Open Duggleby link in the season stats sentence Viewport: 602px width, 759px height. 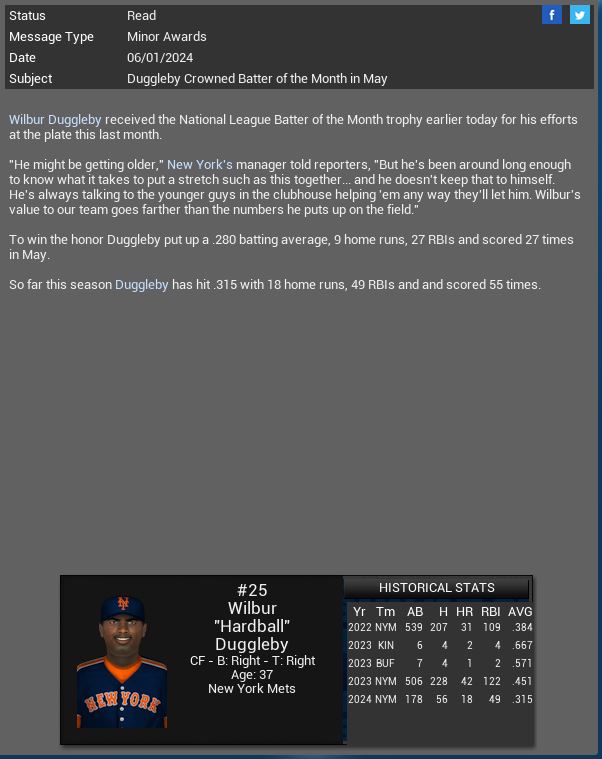click(142, 285)
